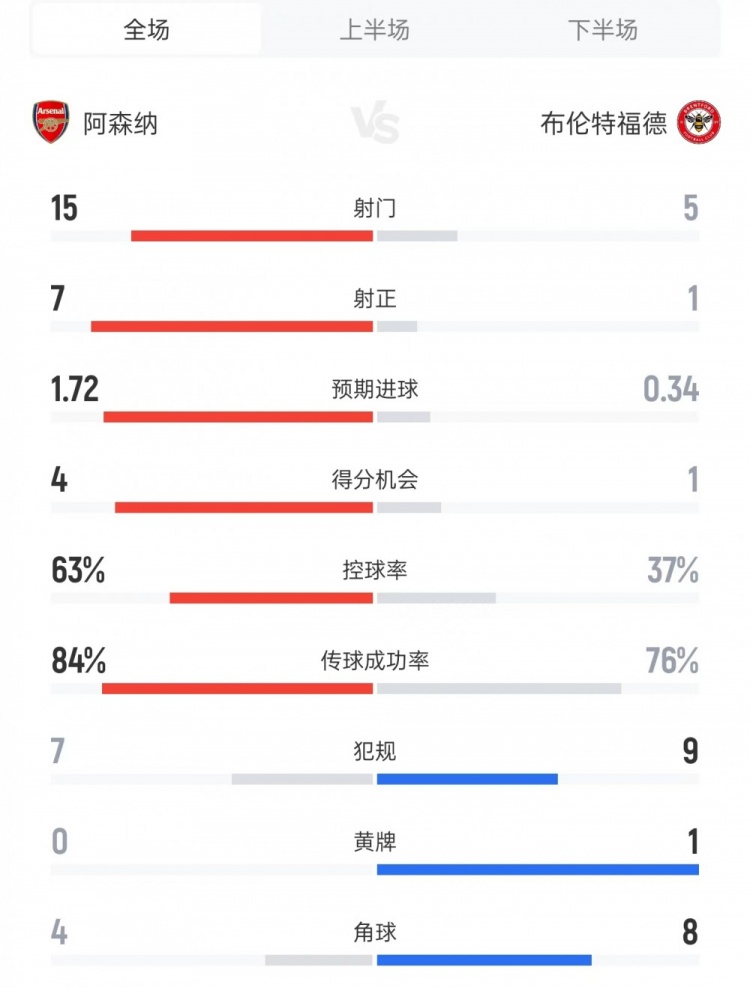This screenshot has height=988, width=750.
Task: Open the 阿森纳 team page
Action: pos(96,124)
